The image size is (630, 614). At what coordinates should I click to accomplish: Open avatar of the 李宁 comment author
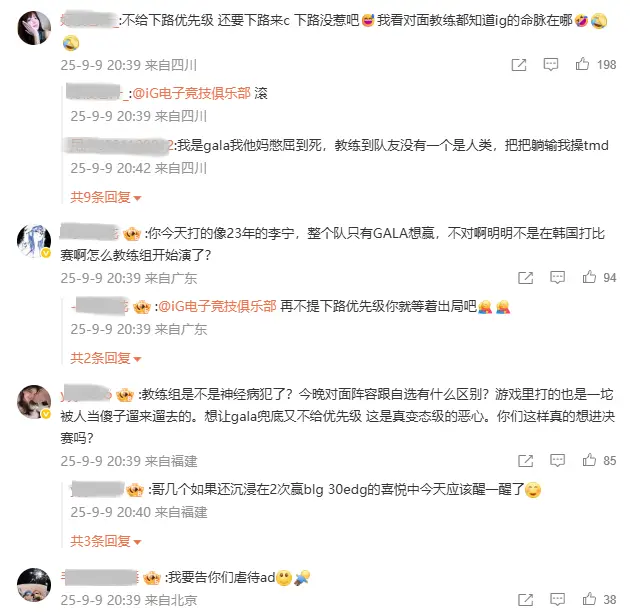[33, 240]
